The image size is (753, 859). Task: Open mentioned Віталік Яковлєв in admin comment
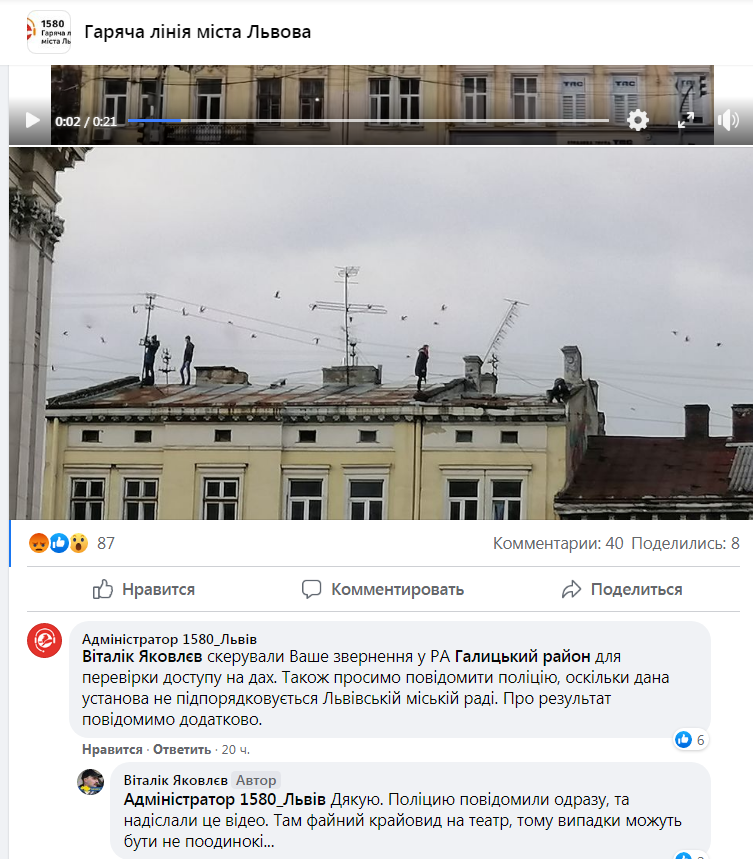pos(143,657)
